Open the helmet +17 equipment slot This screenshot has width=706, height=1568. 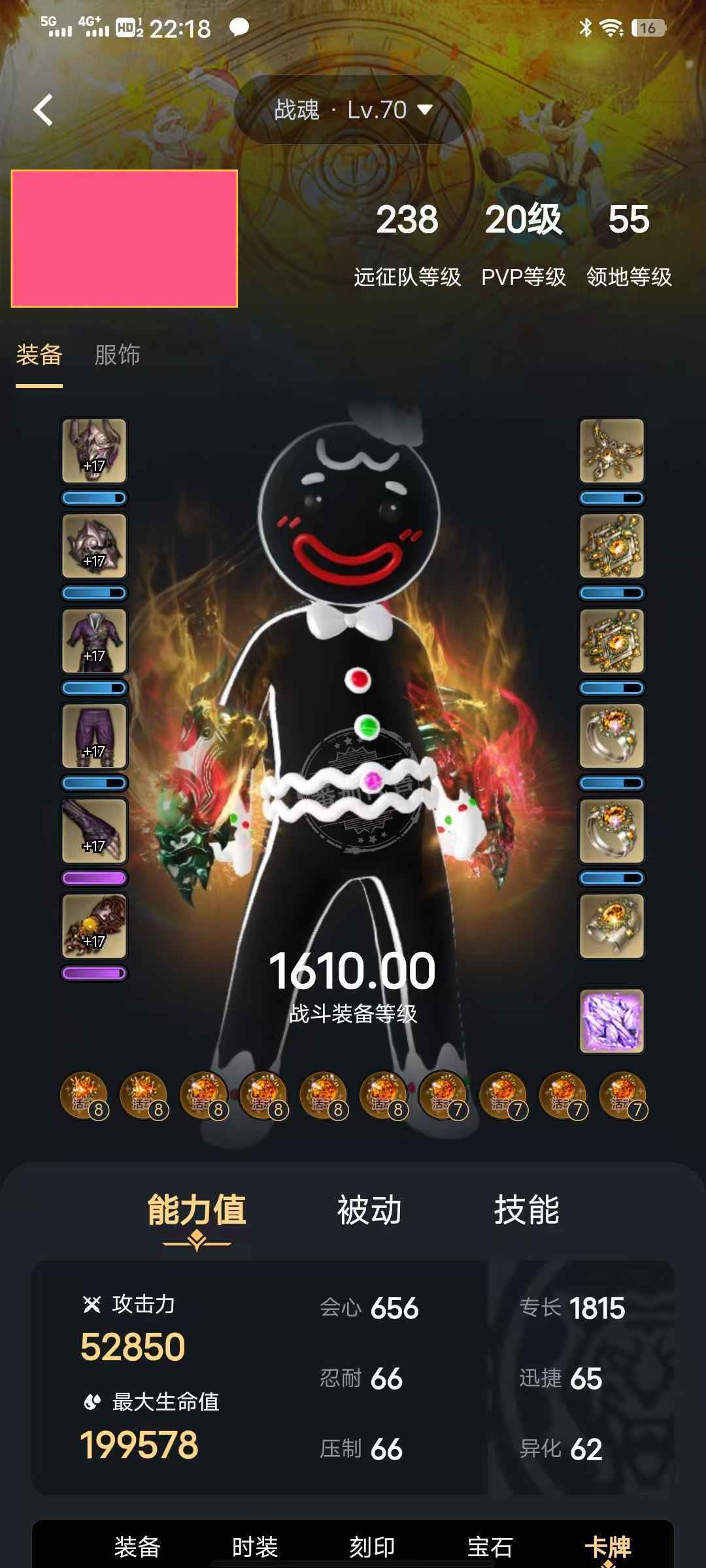[94, 451]
